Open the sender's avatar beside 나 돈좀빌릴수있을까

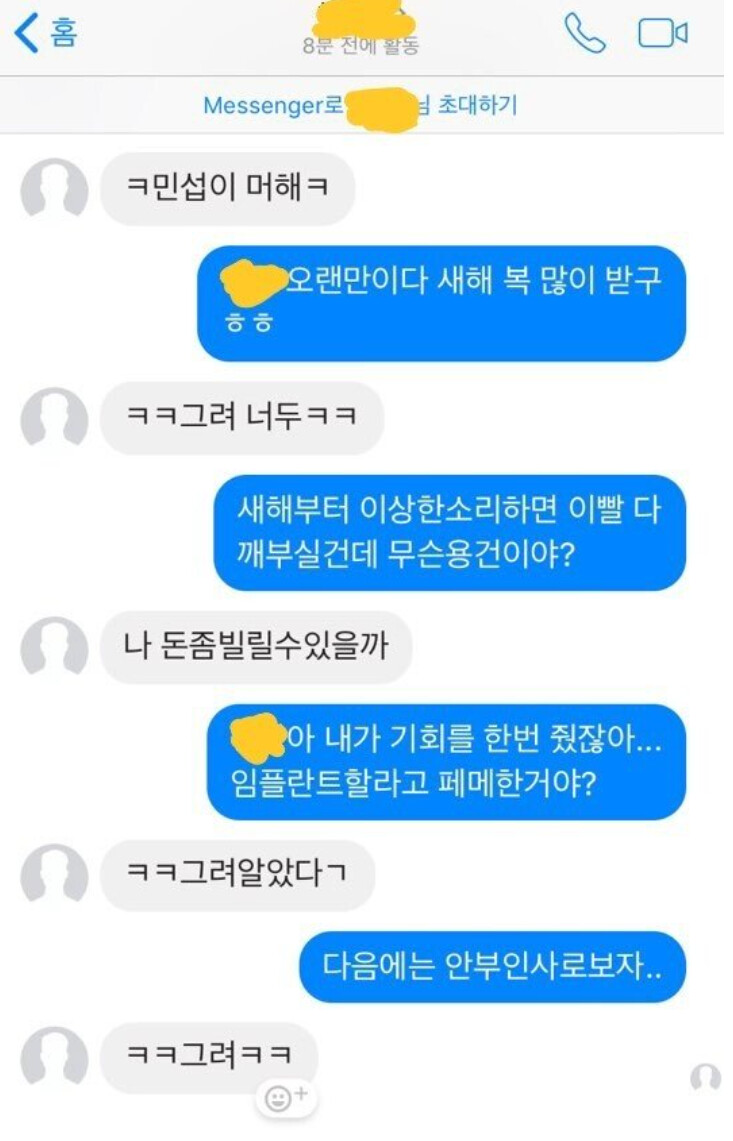[x=54, y=647]
